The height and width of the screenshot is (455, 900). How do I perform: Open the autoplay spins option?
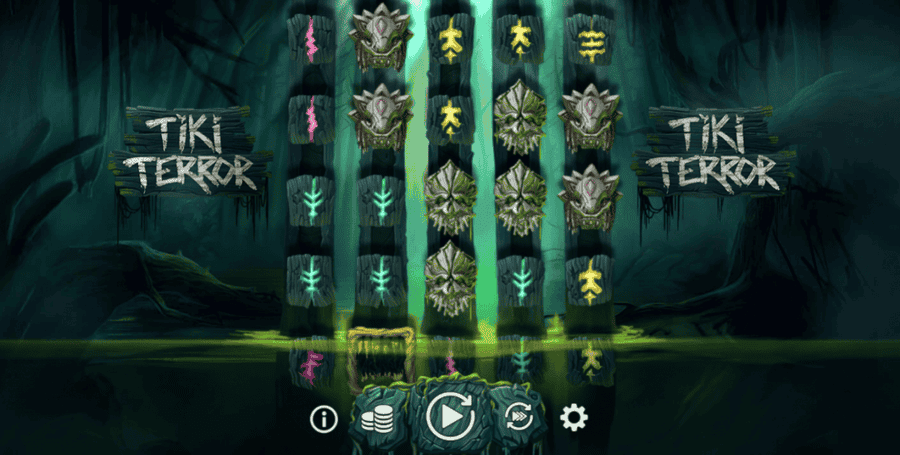pyautogui.click(x=519, y=417)
